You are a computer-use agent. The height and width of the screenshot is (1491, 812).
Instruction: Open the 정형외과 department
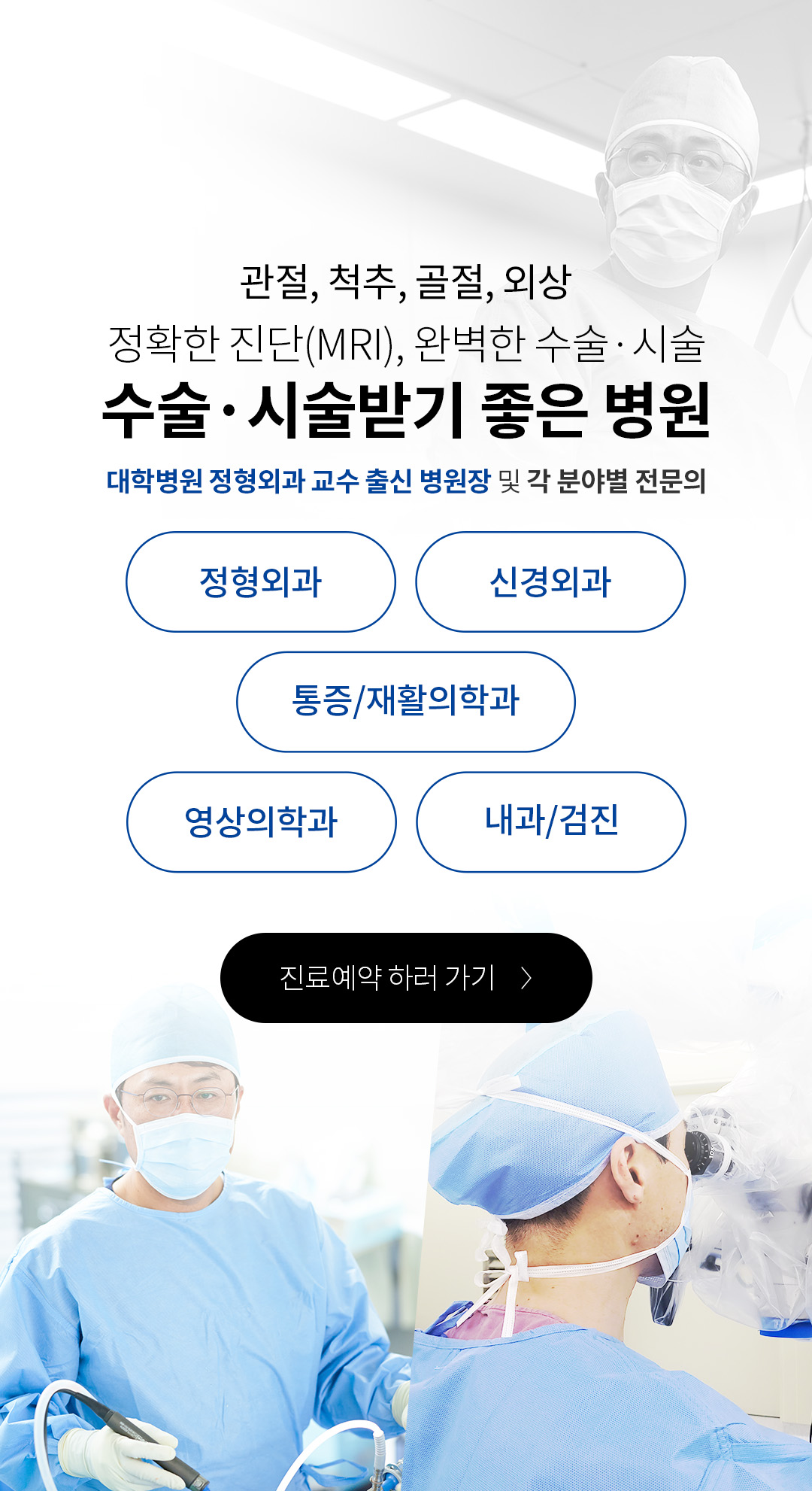coord(260,582)
